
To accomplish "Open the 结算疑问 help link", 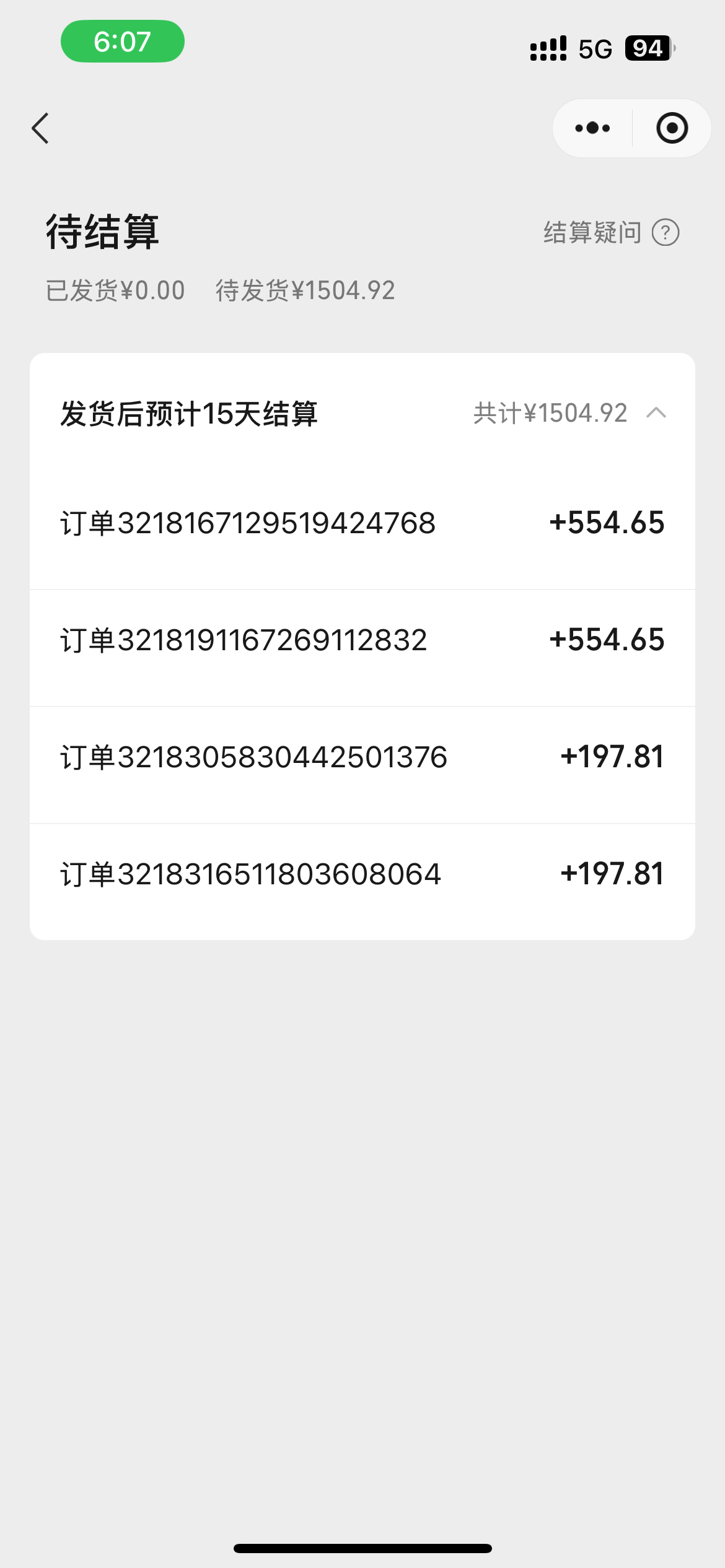I will (x=611, y=233).
